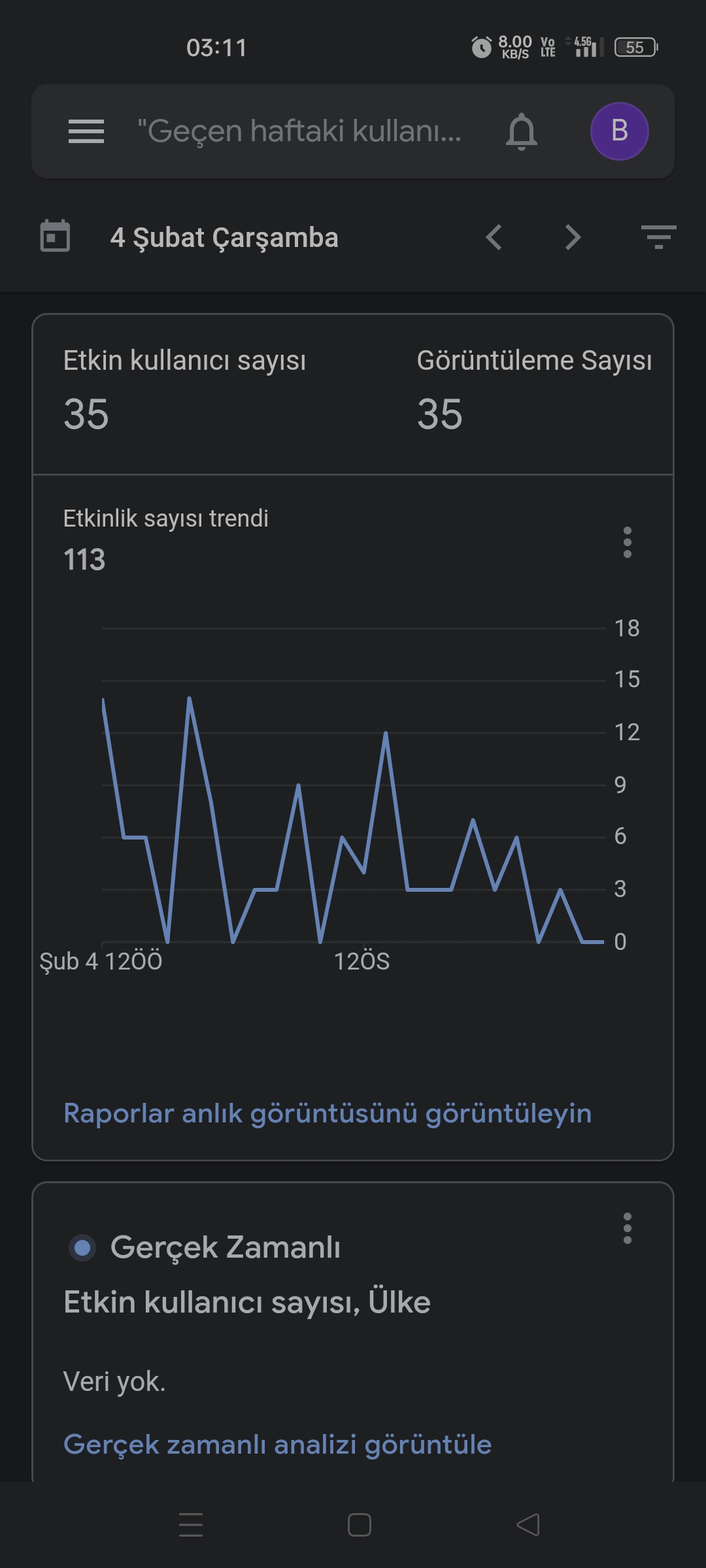Go to the next day arrow
706x1568 pixels.
pos(573,237)
